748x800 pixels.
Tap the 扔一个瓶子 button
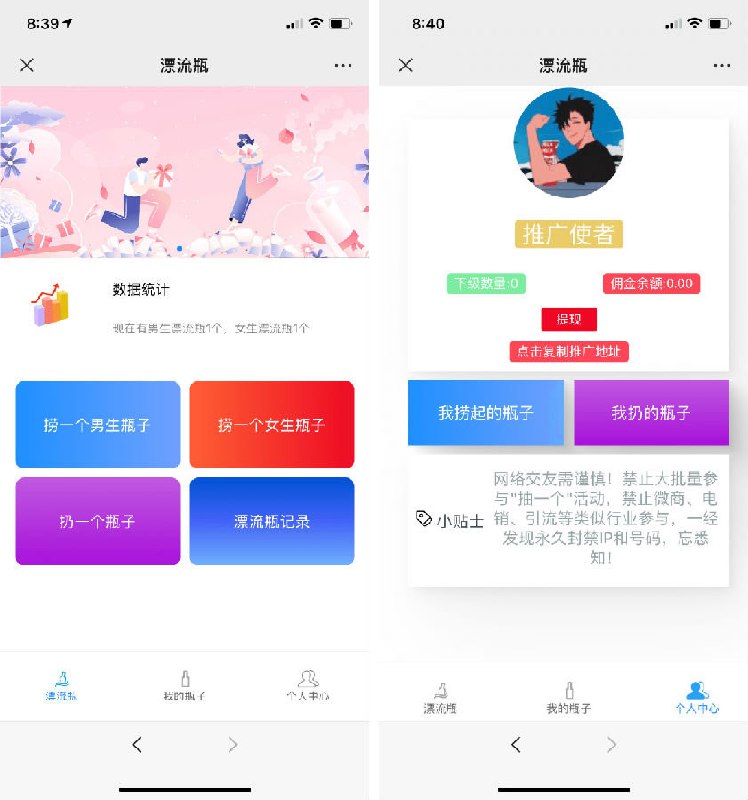coord(97,521)
